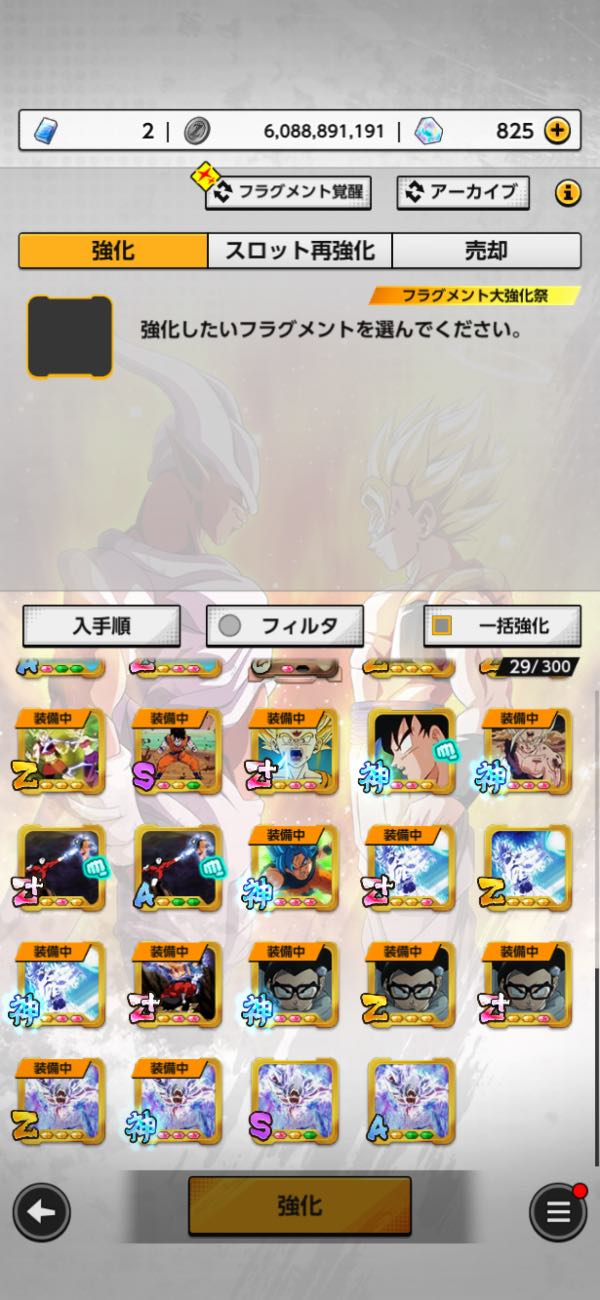Select the S-rank orange Goku fragment
The width and height of the screenshot is (600, 1300).
177,752
